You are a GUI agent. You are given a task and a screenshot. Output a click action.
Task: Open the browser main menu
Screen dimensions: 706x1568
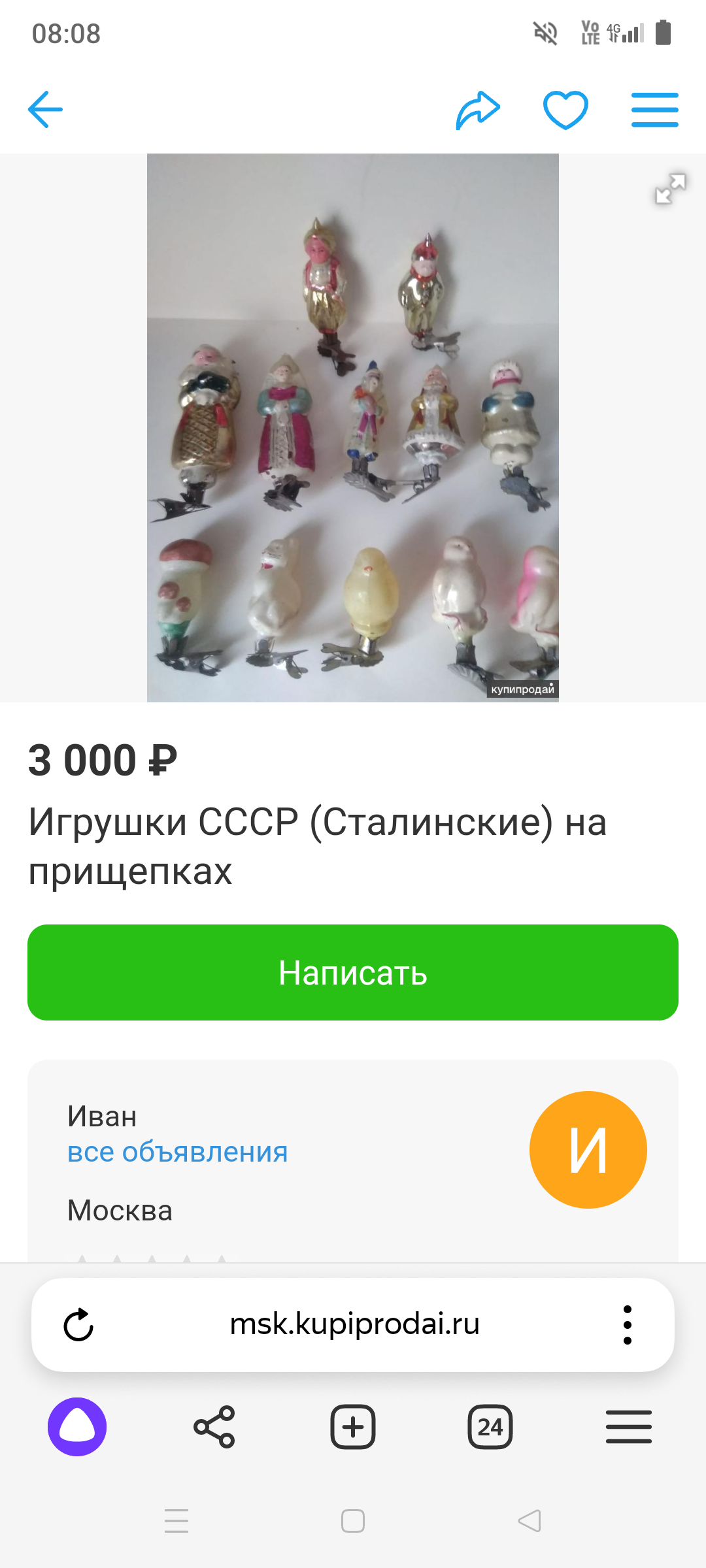pyautogui.click(x=628, y=1427)
